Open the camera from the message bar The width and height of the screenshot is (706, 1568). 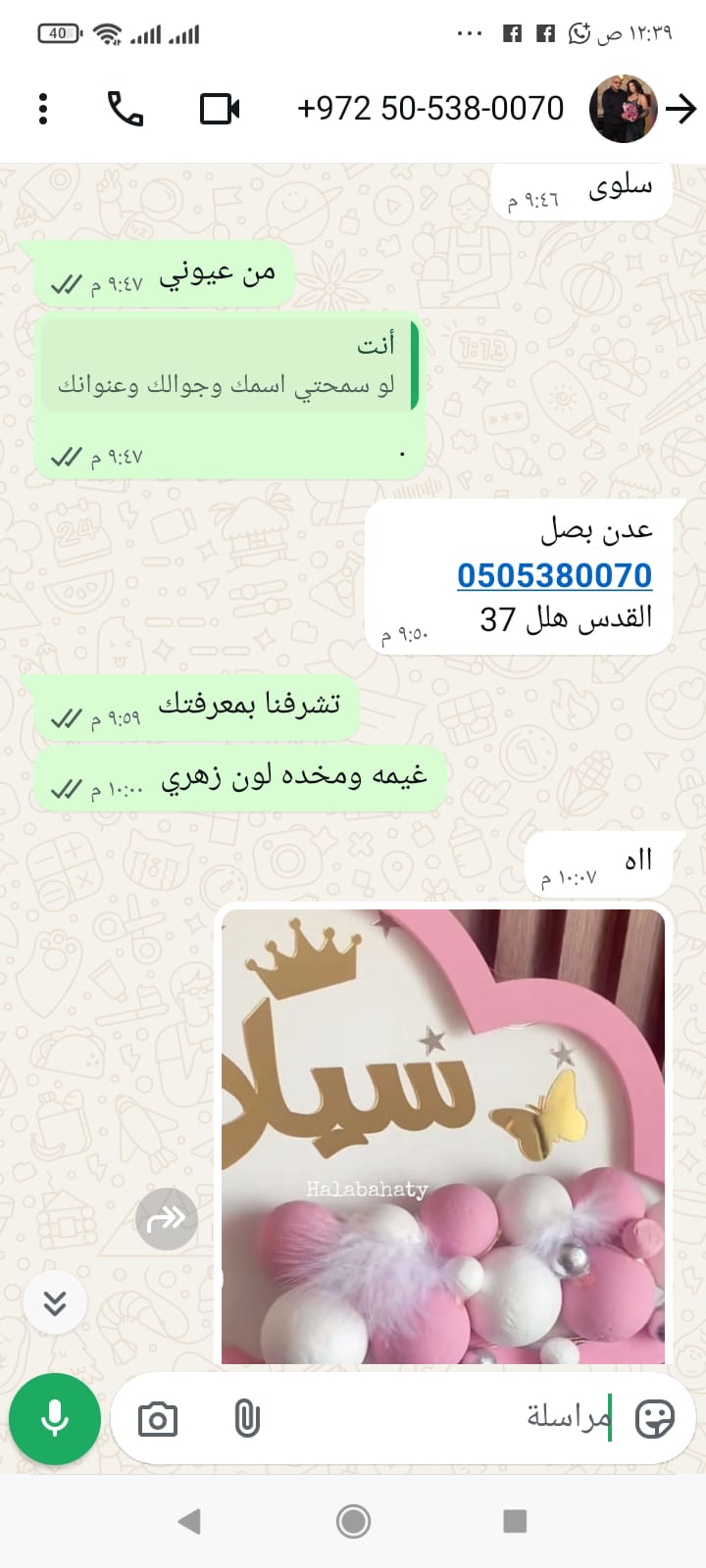click(158, 1419)
